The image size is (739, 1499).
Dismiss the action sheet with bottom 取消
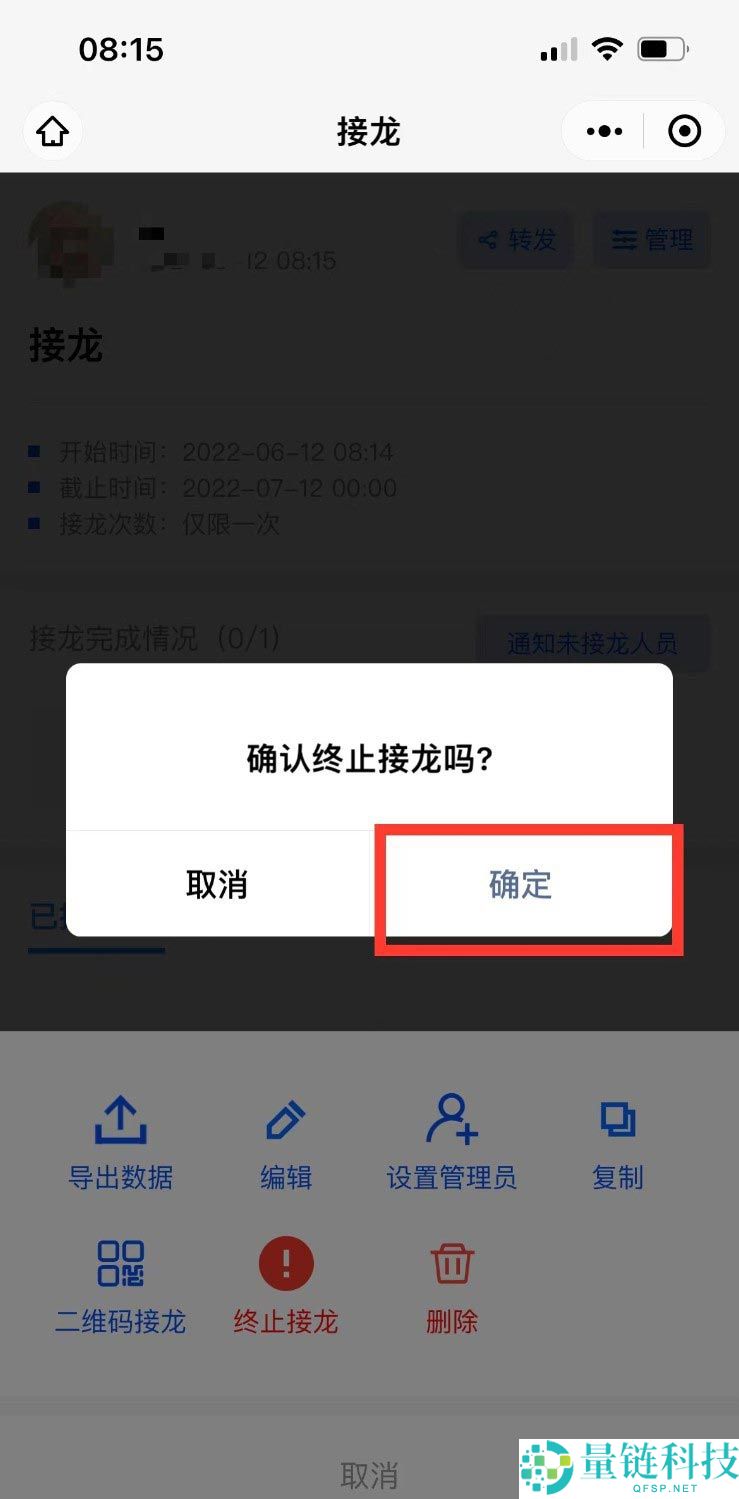tap(369, 1475)
